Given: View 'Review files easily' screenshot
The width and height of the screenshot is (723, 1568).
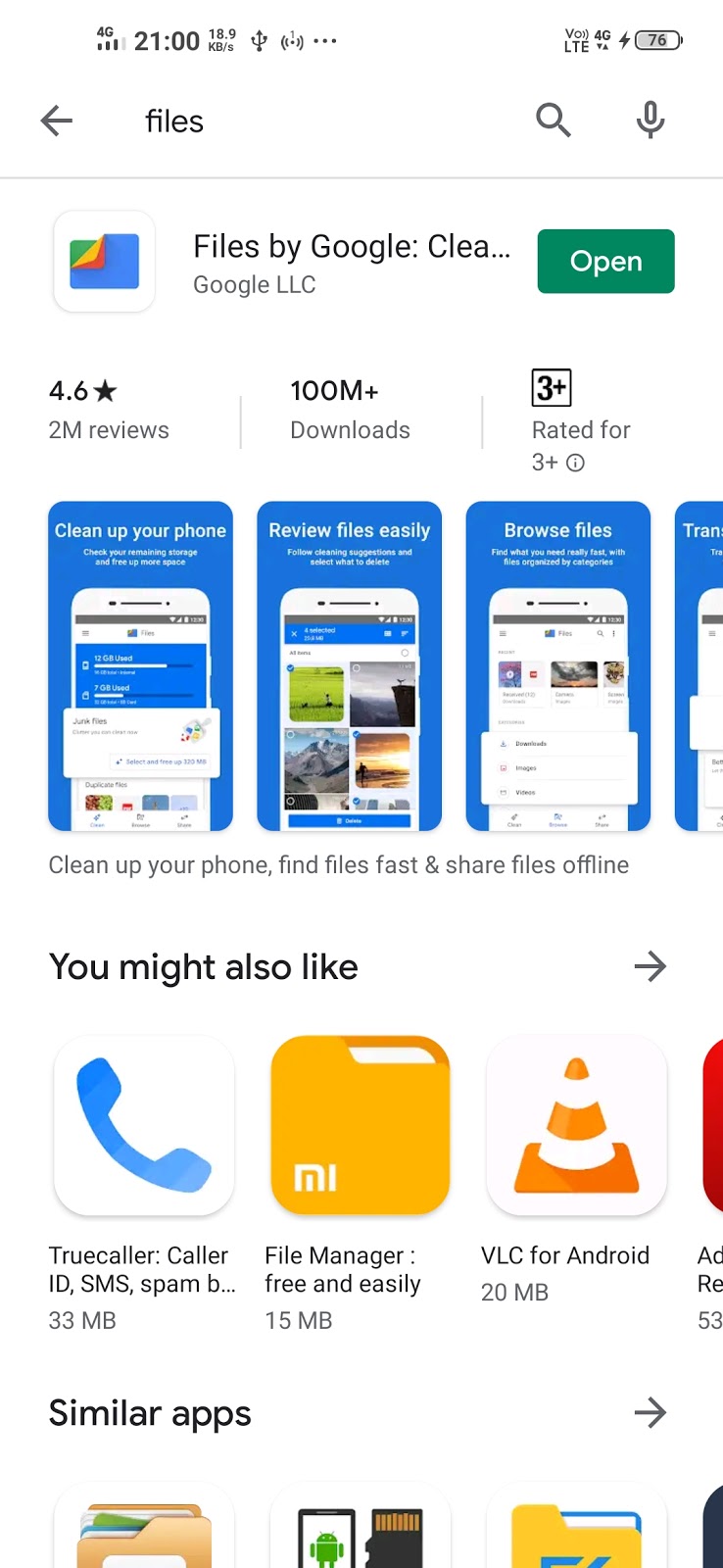Looking at the screenshot, I should tap(349, 666).
